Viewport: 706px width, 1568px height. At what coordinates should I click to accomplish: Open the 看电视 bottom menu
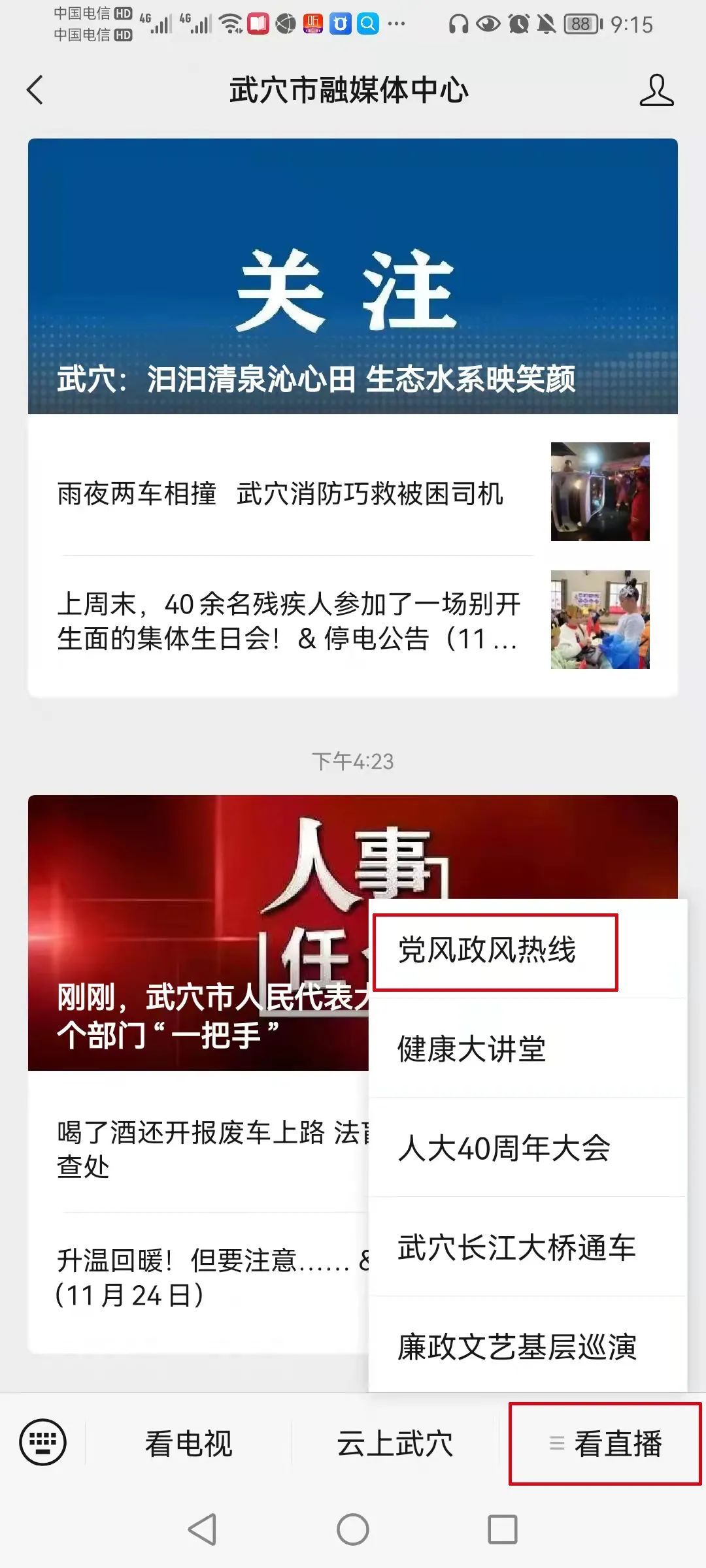(x=188, y=1444)
